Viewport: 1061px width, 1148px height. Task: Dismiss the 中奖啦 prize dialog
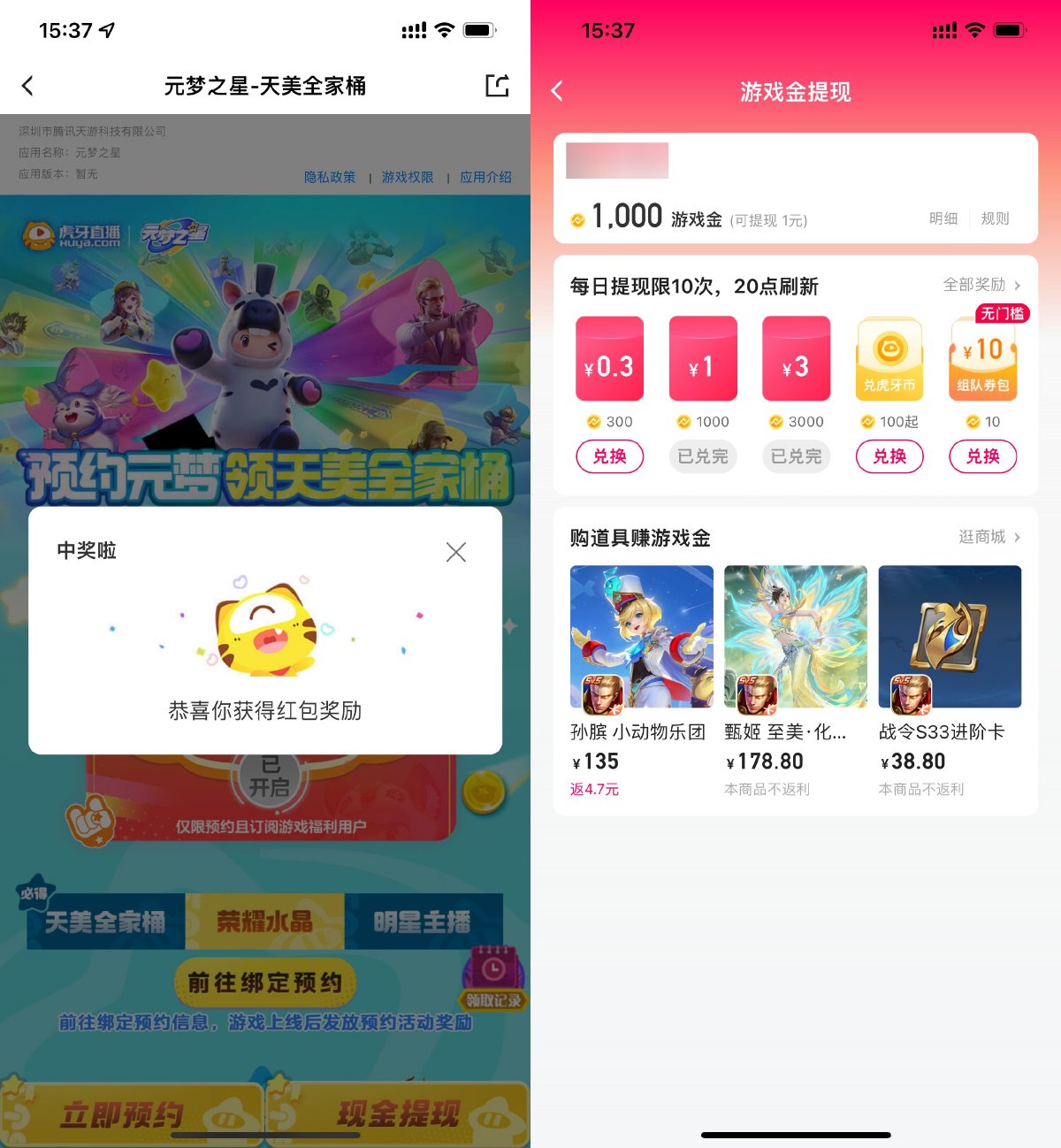(x=455, y=553)
